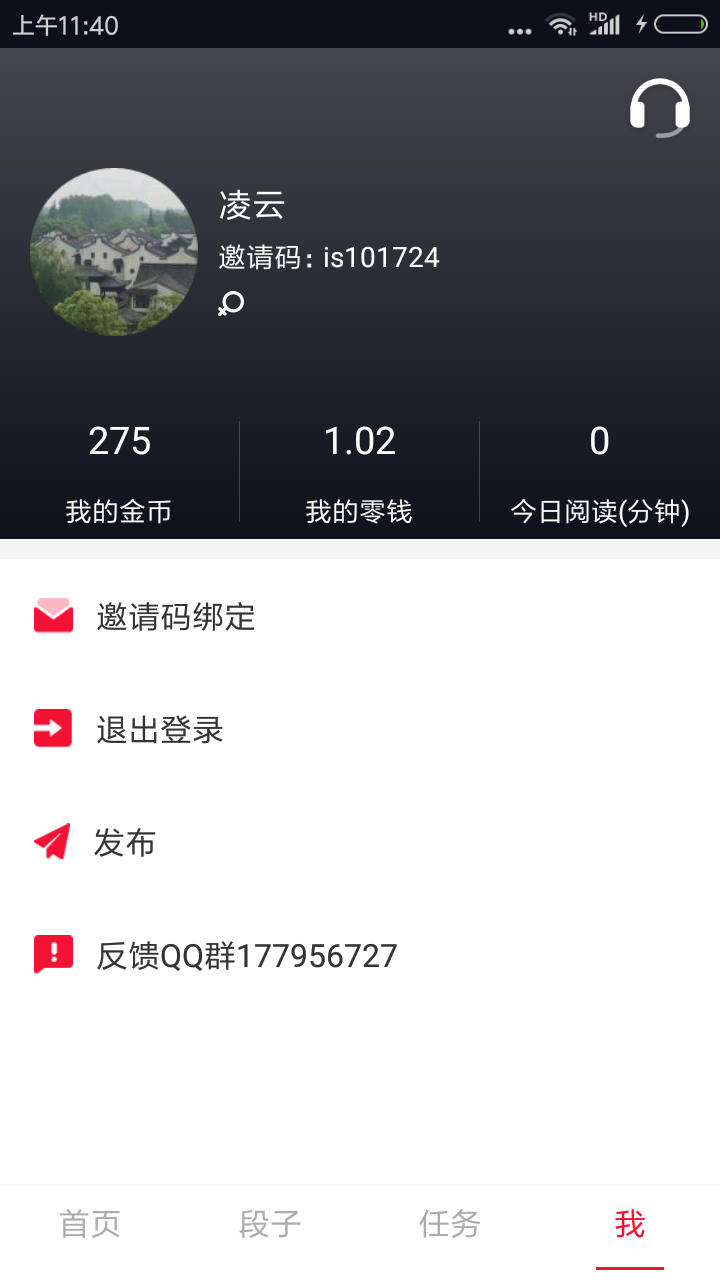Open customer service headset icon
The width and height of the screenshot is (720, 1280).
[x=659, y=108]
